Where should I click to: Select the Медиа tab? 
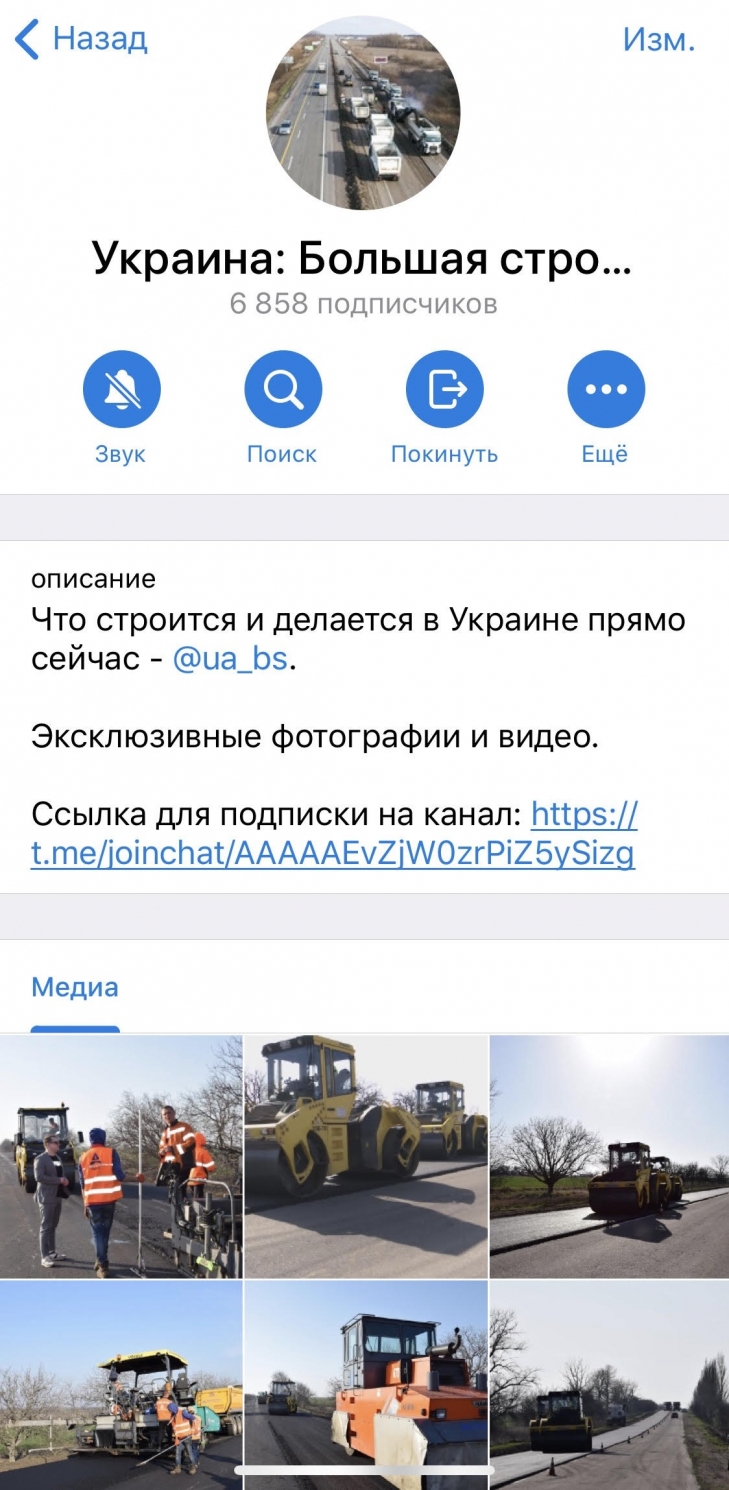click(x=75, y=987)
